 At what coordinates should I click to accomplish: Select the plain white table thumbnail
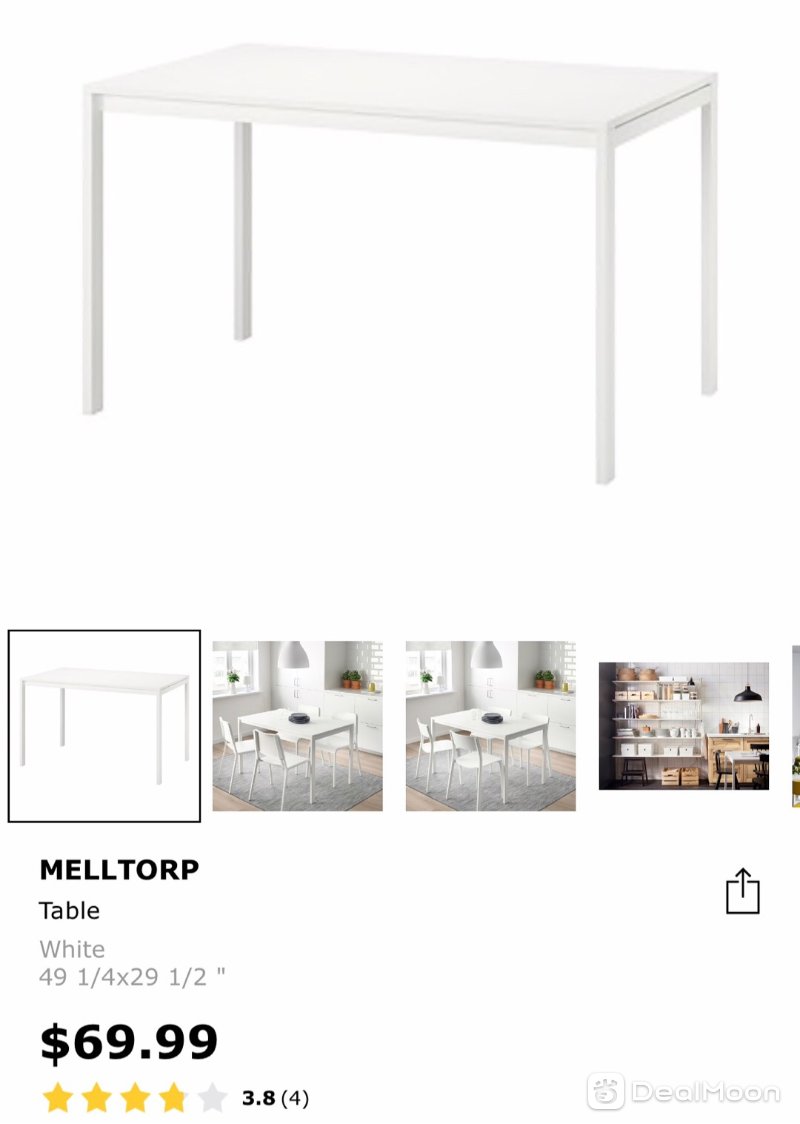click(104, 726)
